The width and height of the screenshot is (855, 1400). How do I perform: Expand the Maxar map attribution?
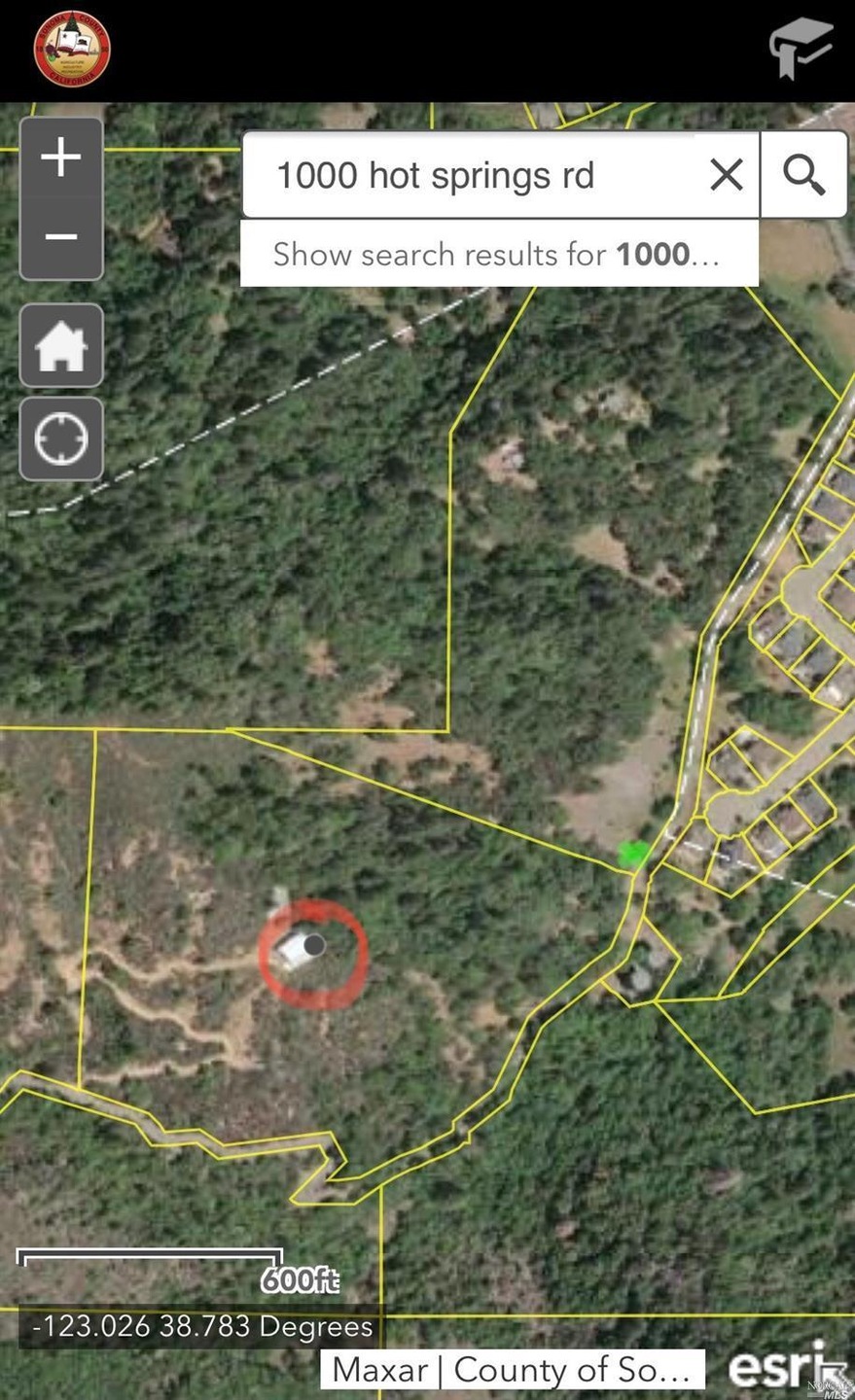click(513, 1369)
